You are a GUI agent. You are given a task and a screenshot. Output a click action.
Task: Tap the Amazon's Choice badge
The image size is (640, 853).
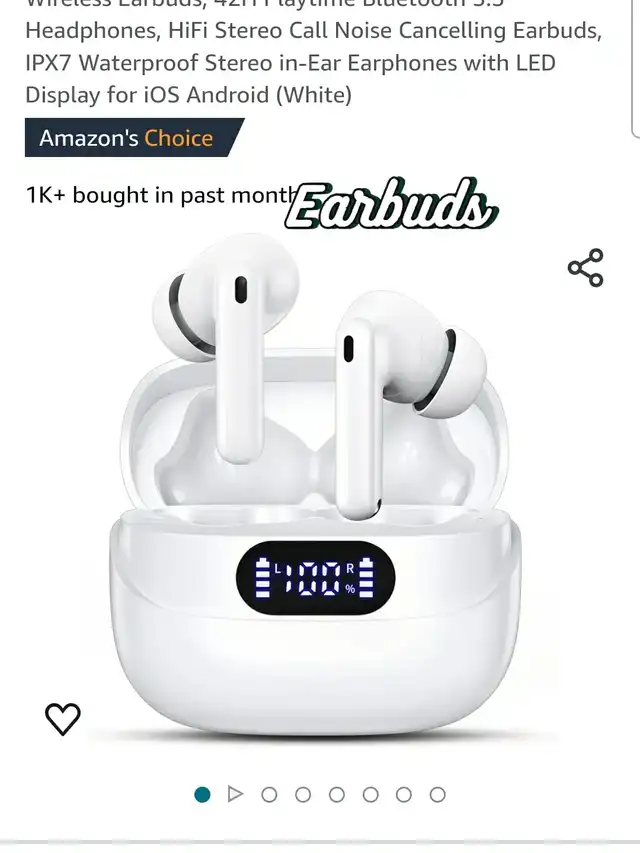click(132, 138)
